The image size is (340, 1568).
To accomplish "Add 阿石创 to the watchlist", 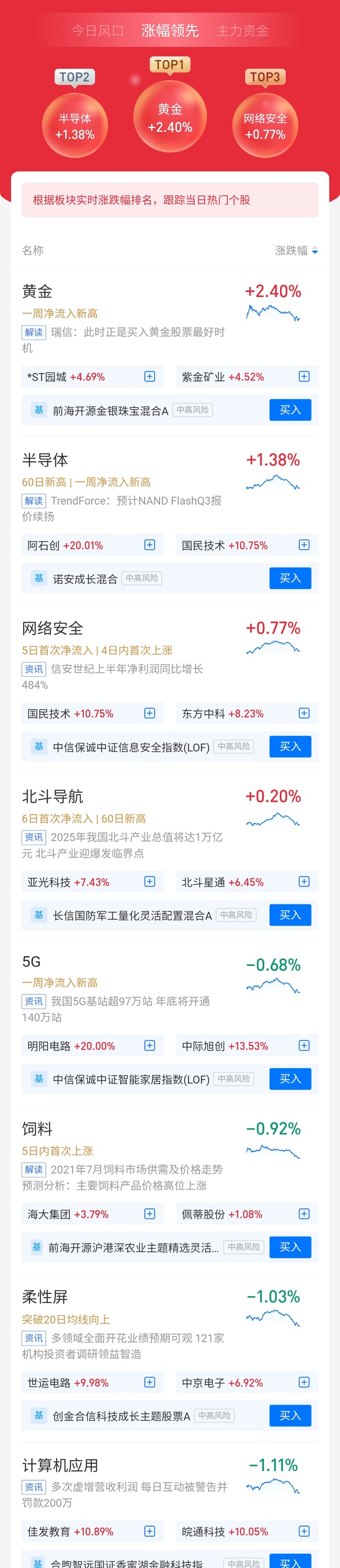I will click(x=149, y=545).
